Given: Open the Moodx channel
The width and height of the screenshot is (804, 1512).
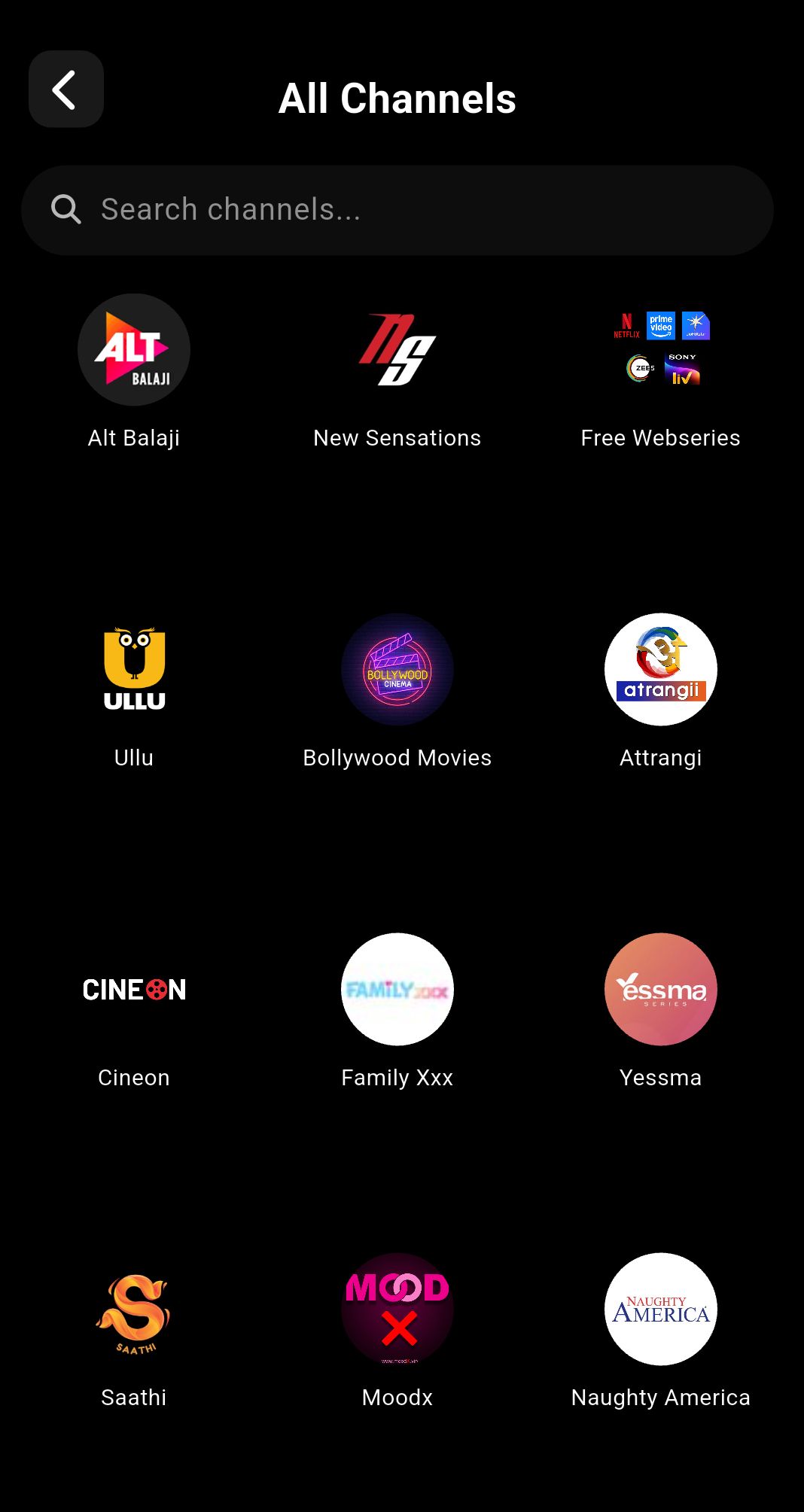Looking at the screenshot, I should [397, 1310].
